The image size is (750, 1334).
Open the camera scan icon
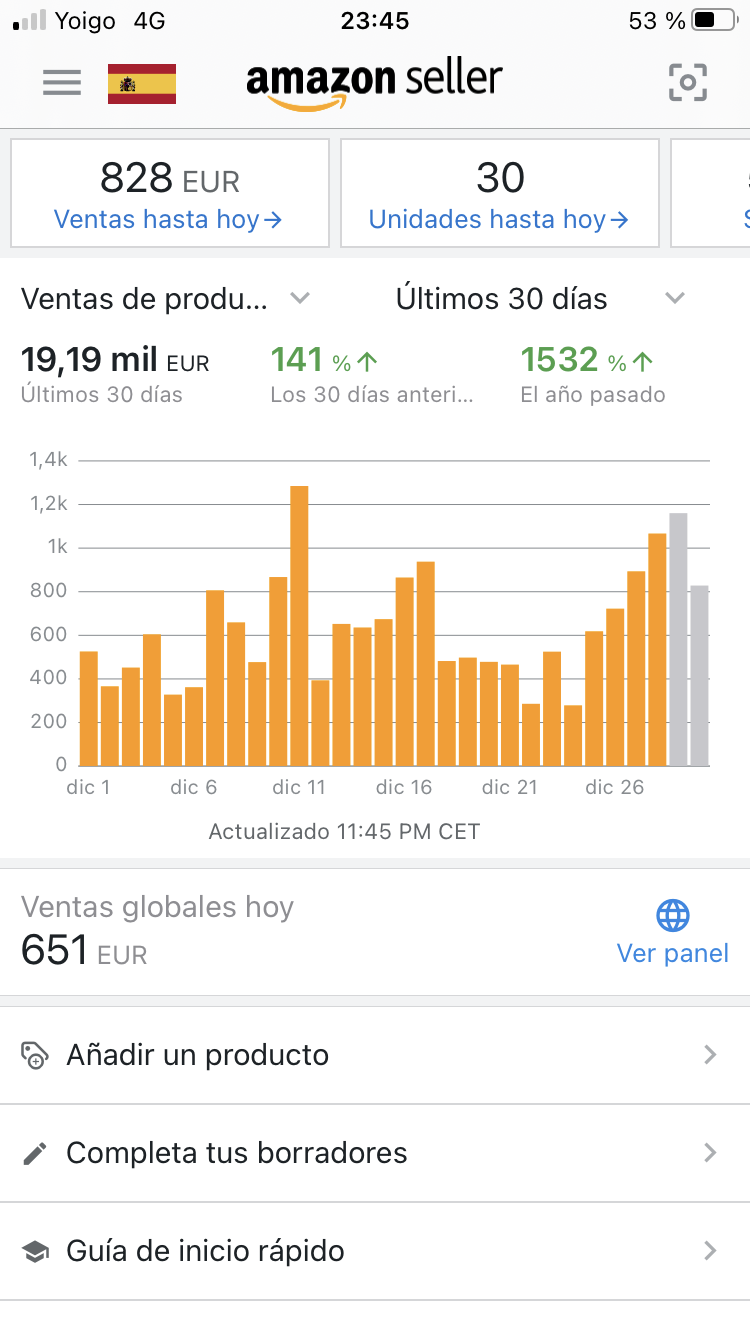coord(688,82)
